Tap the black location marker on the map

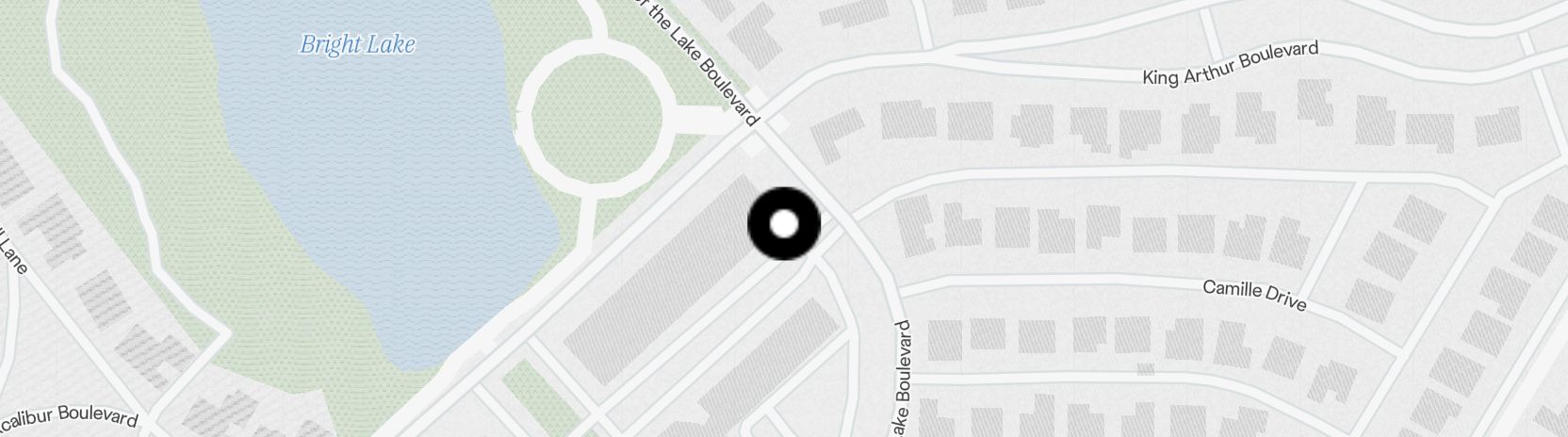(784, 224)
